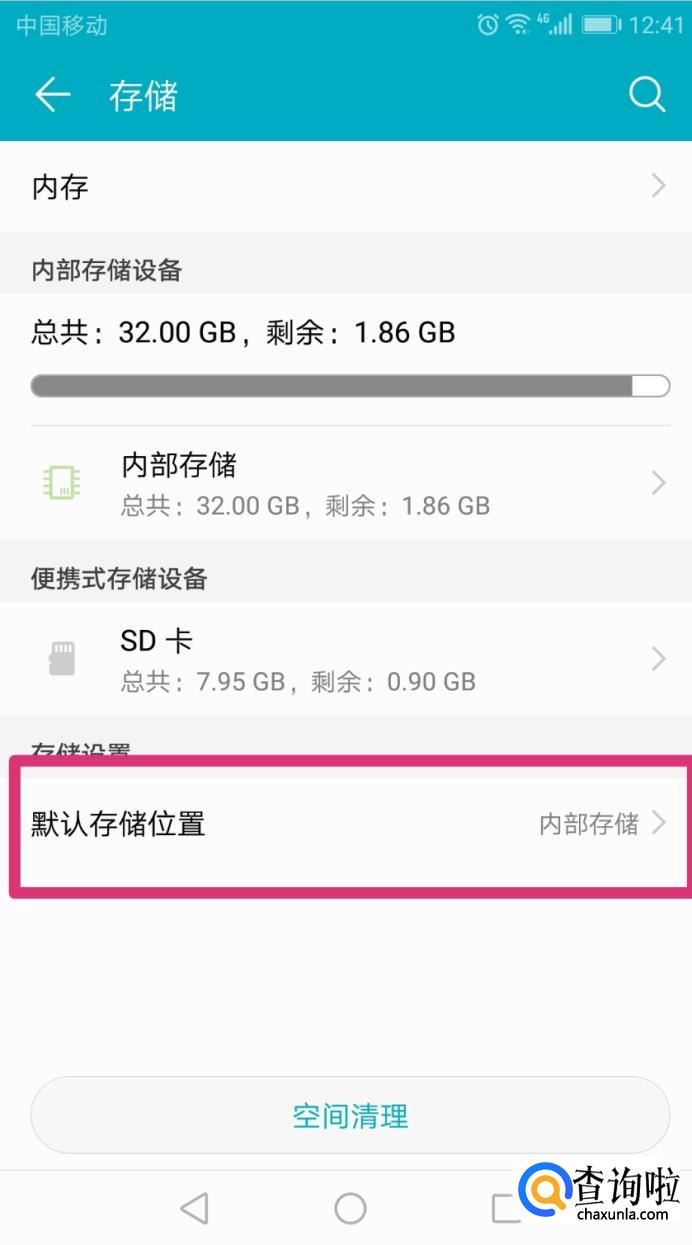Open 默认存储位置 setting

point(346,824)
